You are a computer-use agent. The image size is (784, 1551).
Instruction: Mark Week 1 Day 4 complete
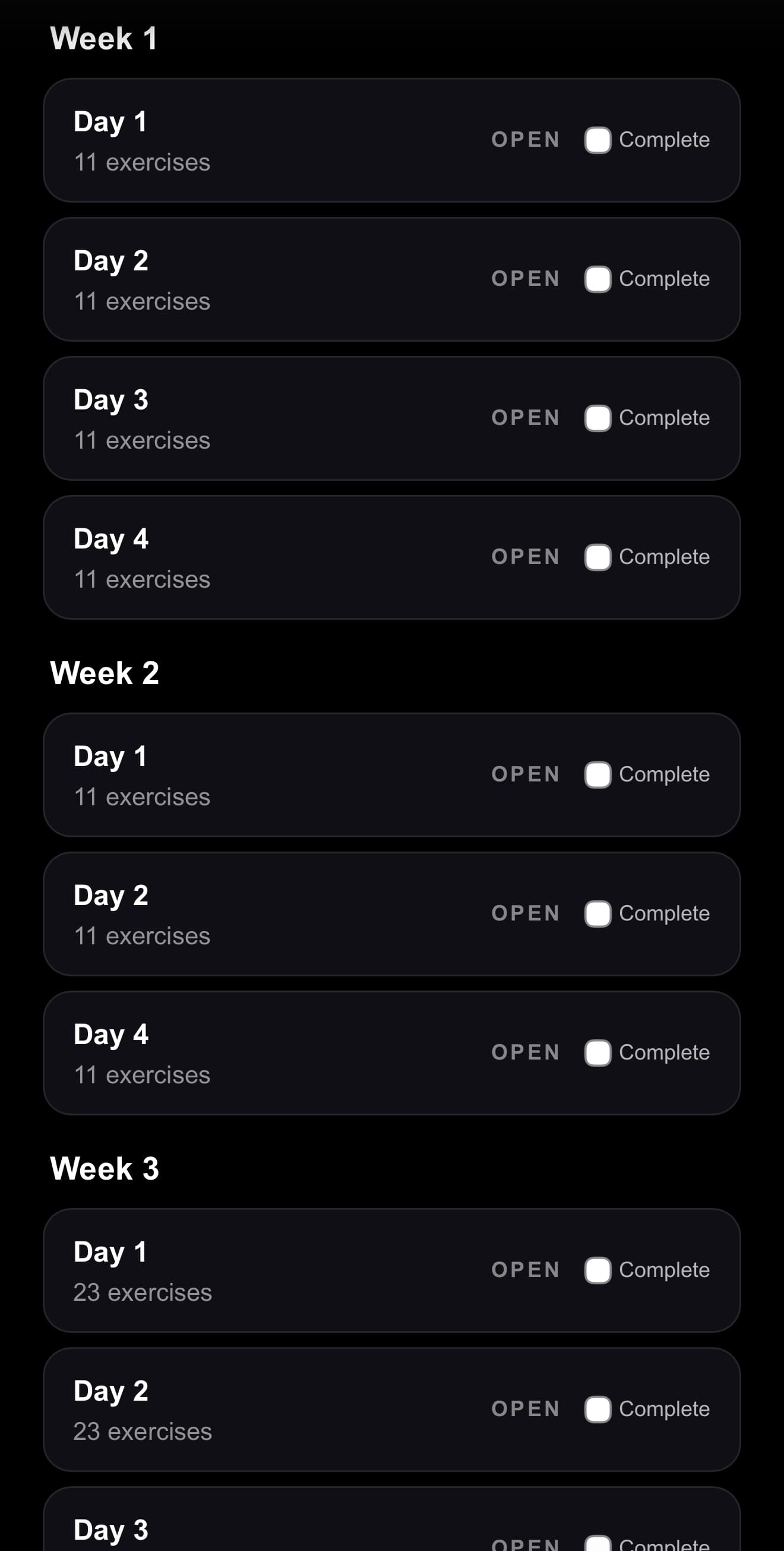(598, 557)
